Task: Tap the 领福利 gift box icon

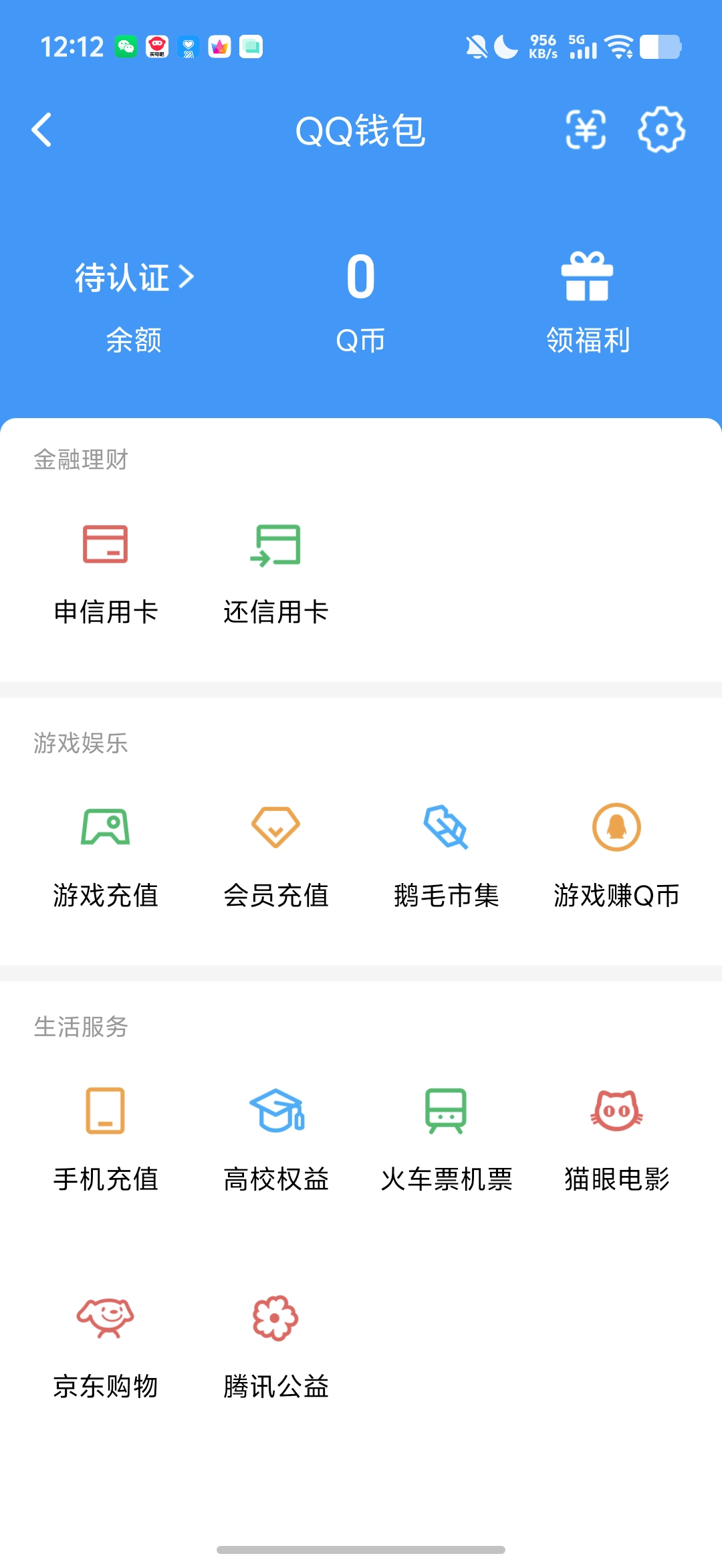Action: point(588,278)
